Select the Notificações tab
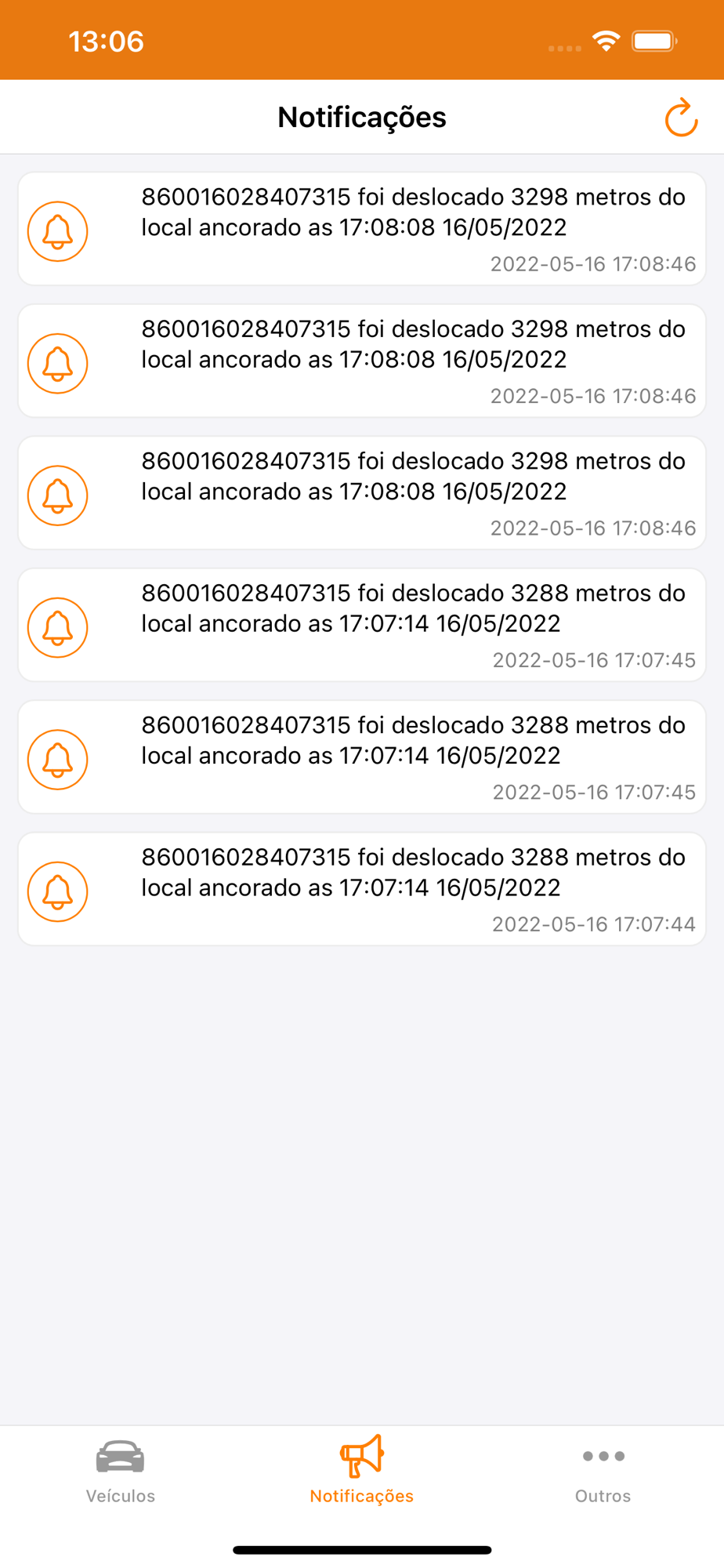The image size is (724, 1568). (x=361, y=1471)
